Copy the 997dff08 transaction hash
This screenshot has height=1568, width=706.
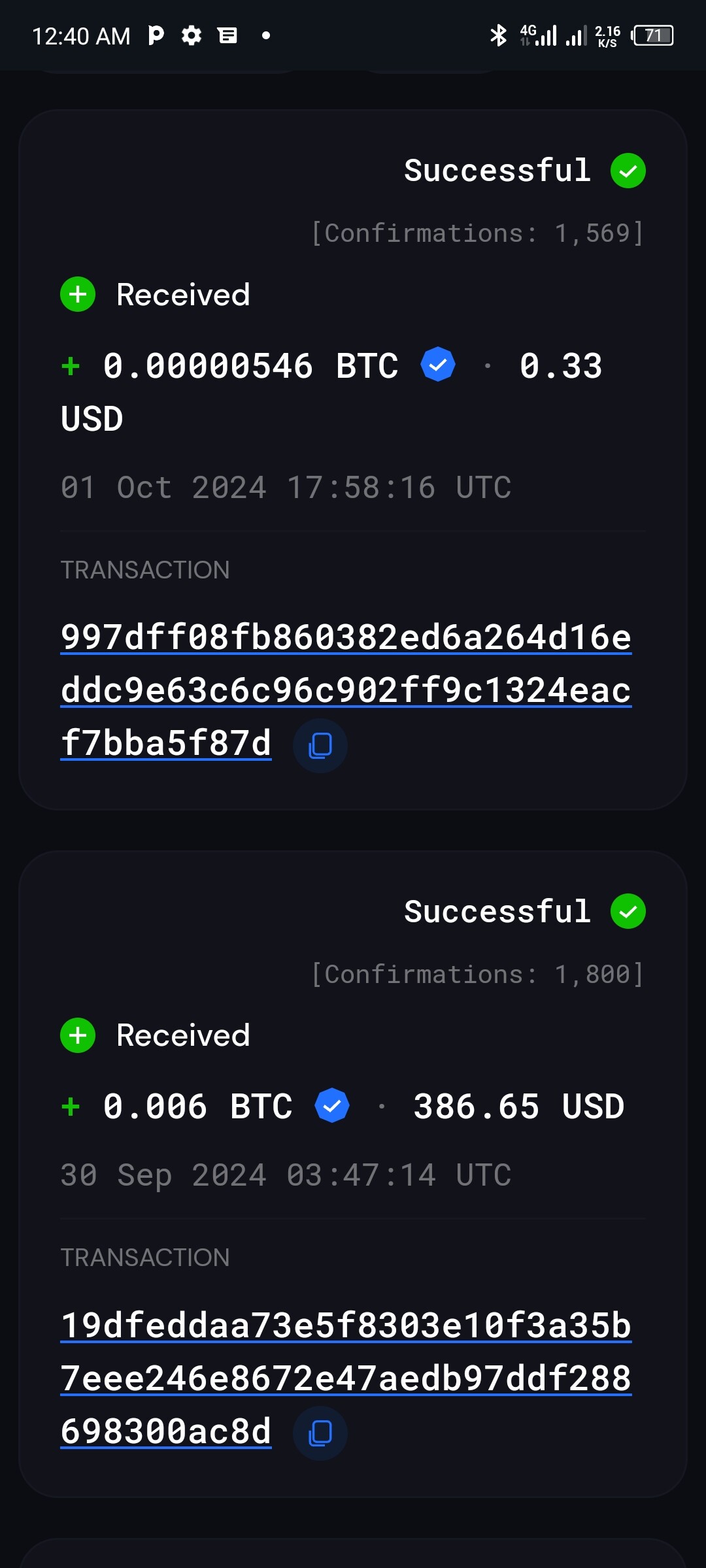pos(320,746)
